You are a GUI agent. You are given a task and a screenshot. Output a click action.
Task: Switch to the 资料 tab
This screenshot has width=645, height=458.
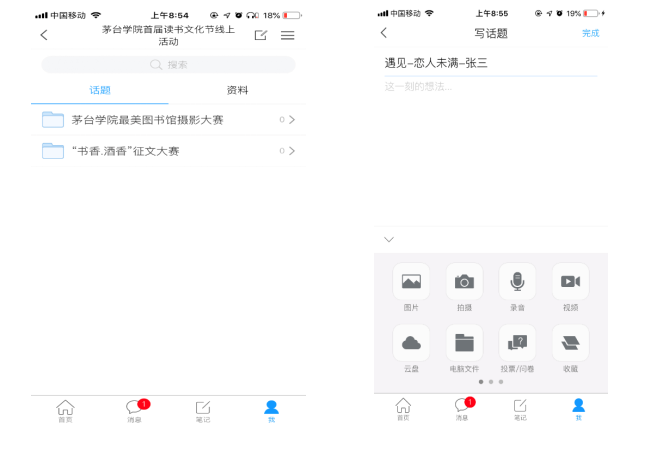coord(237,90)
